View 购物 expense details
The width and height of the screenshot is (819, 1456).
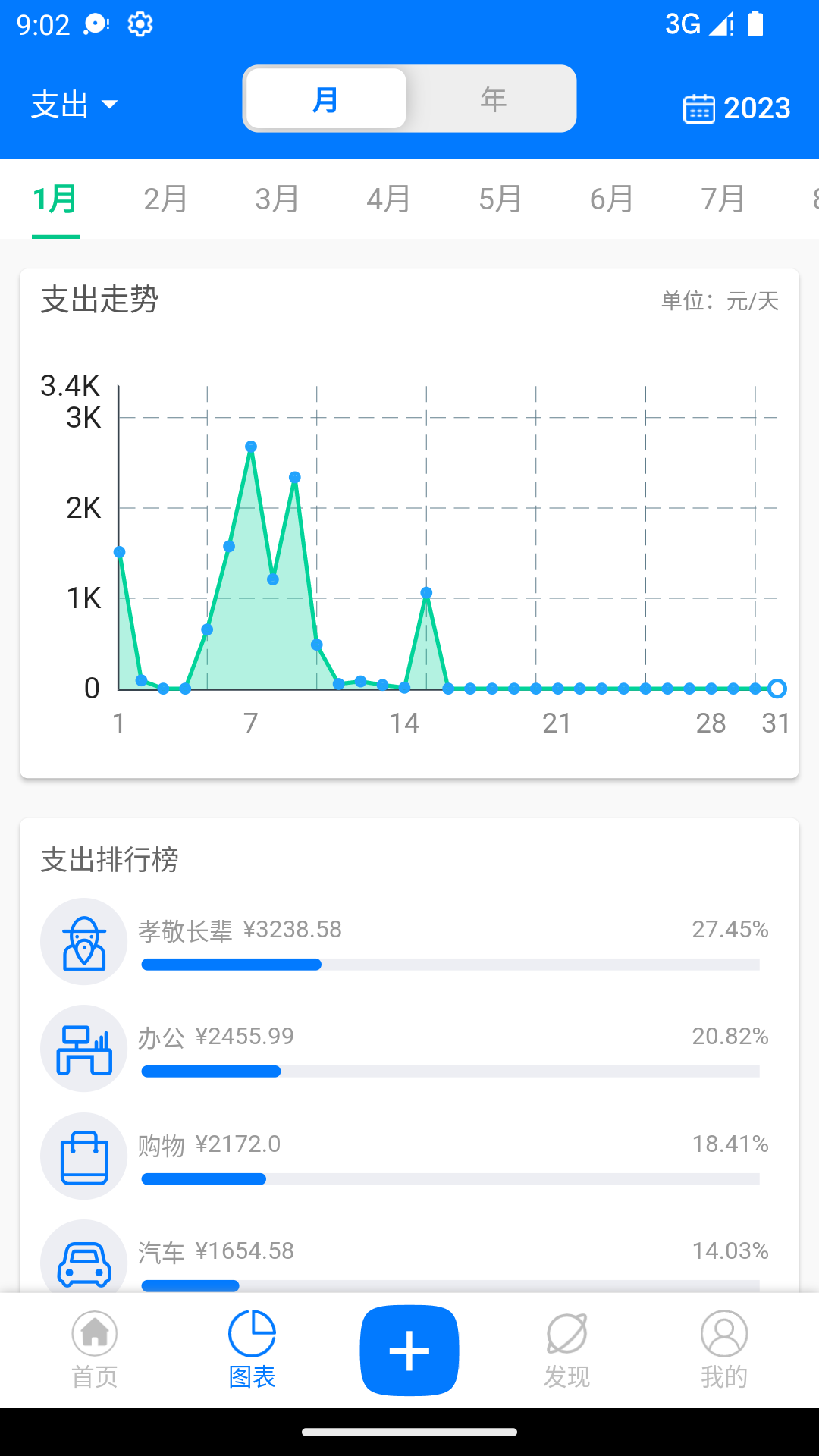[409, 1156]
